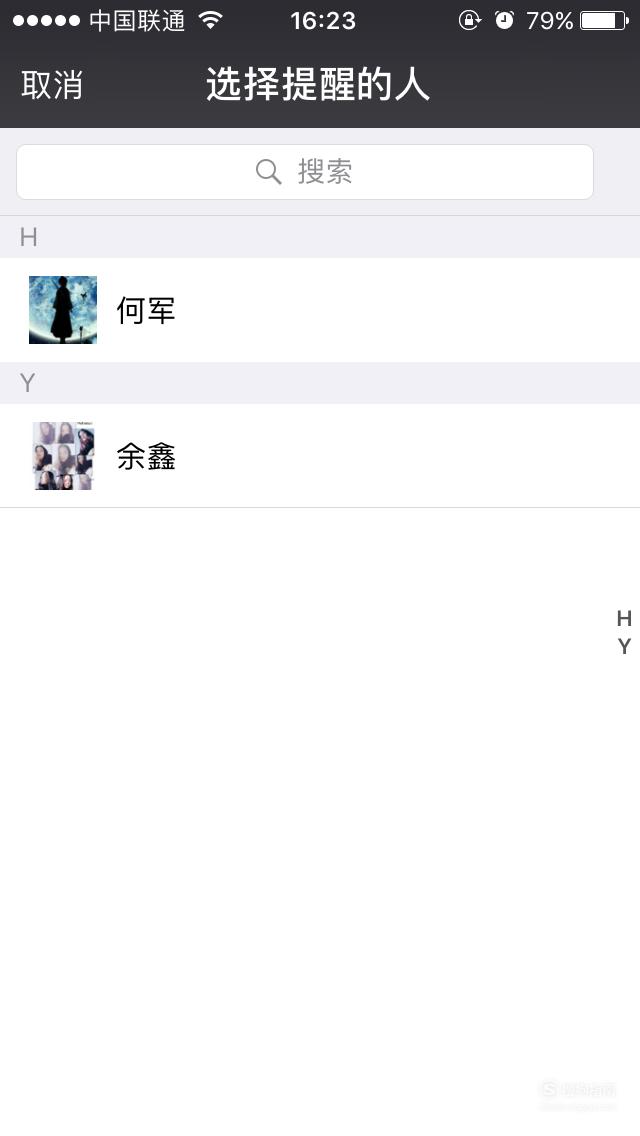The width and height of the screenshot is (640, 1136).
Task: Select contact 余鑫
Action: 320,456
